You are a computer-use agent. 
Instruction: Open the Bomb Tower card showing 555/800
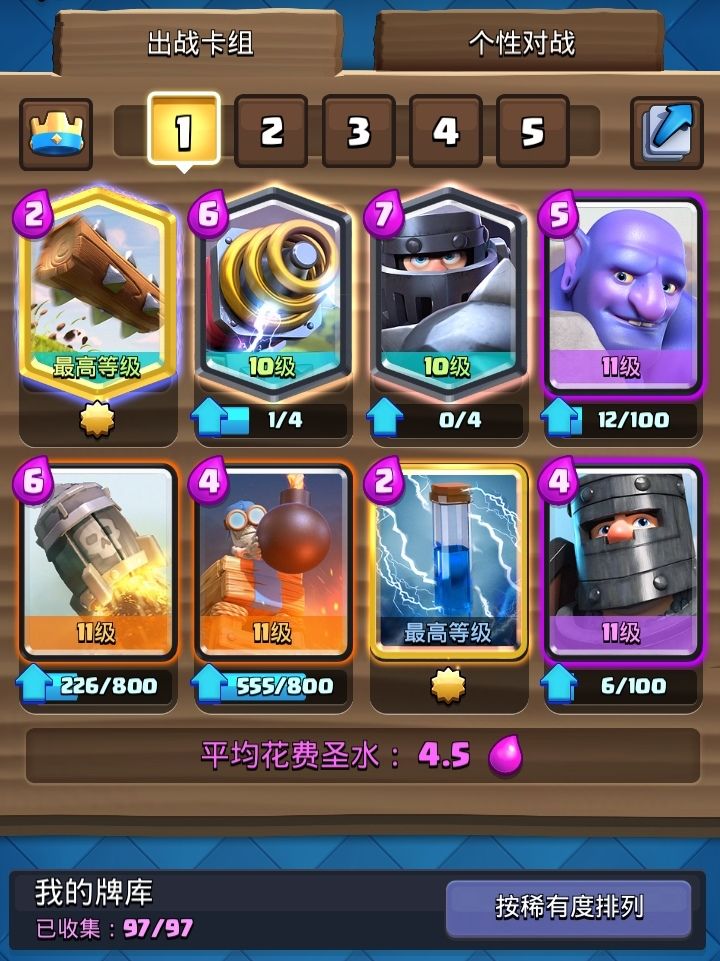[270, 560]
